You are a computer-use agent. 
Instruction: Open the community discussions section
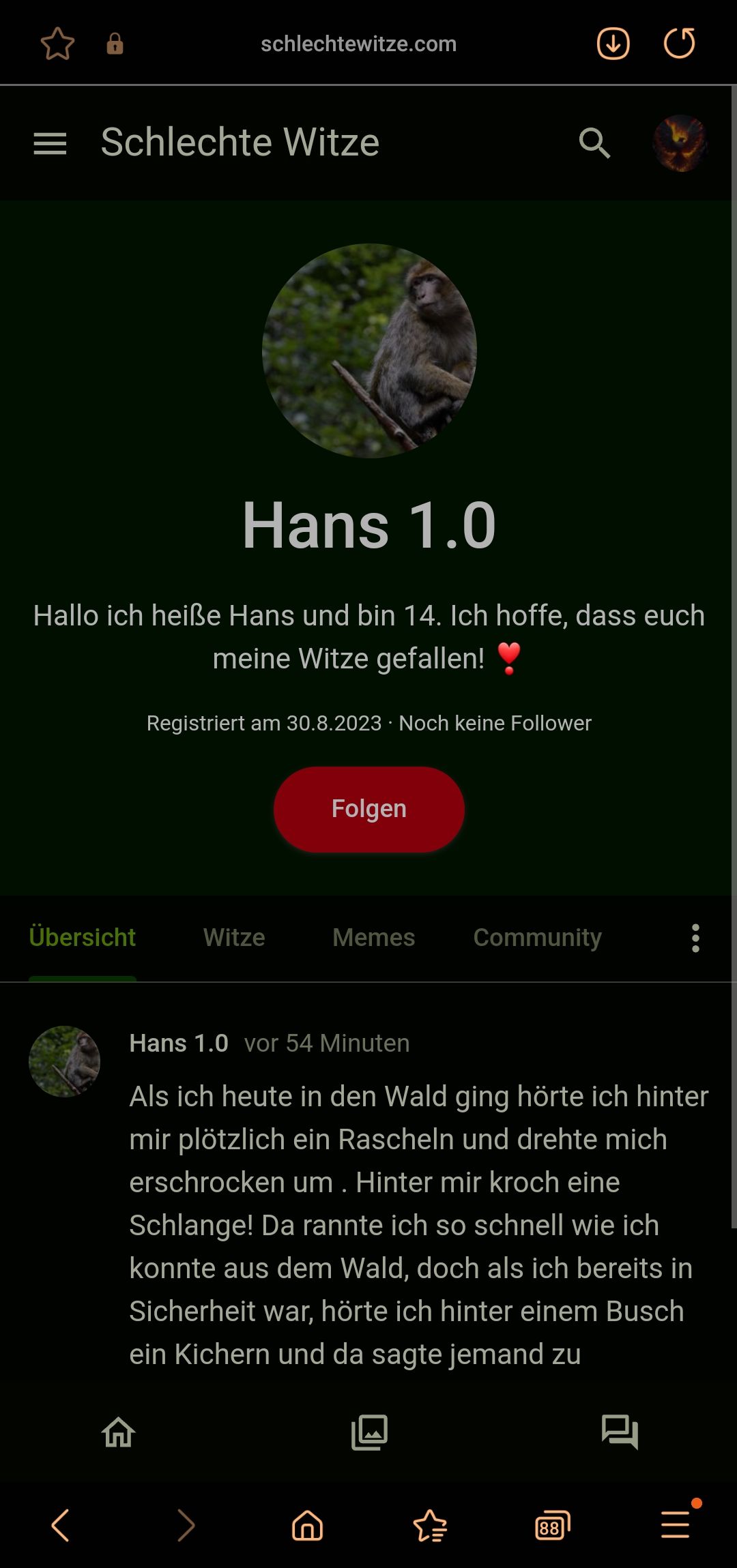click(x=619, y=1432)
